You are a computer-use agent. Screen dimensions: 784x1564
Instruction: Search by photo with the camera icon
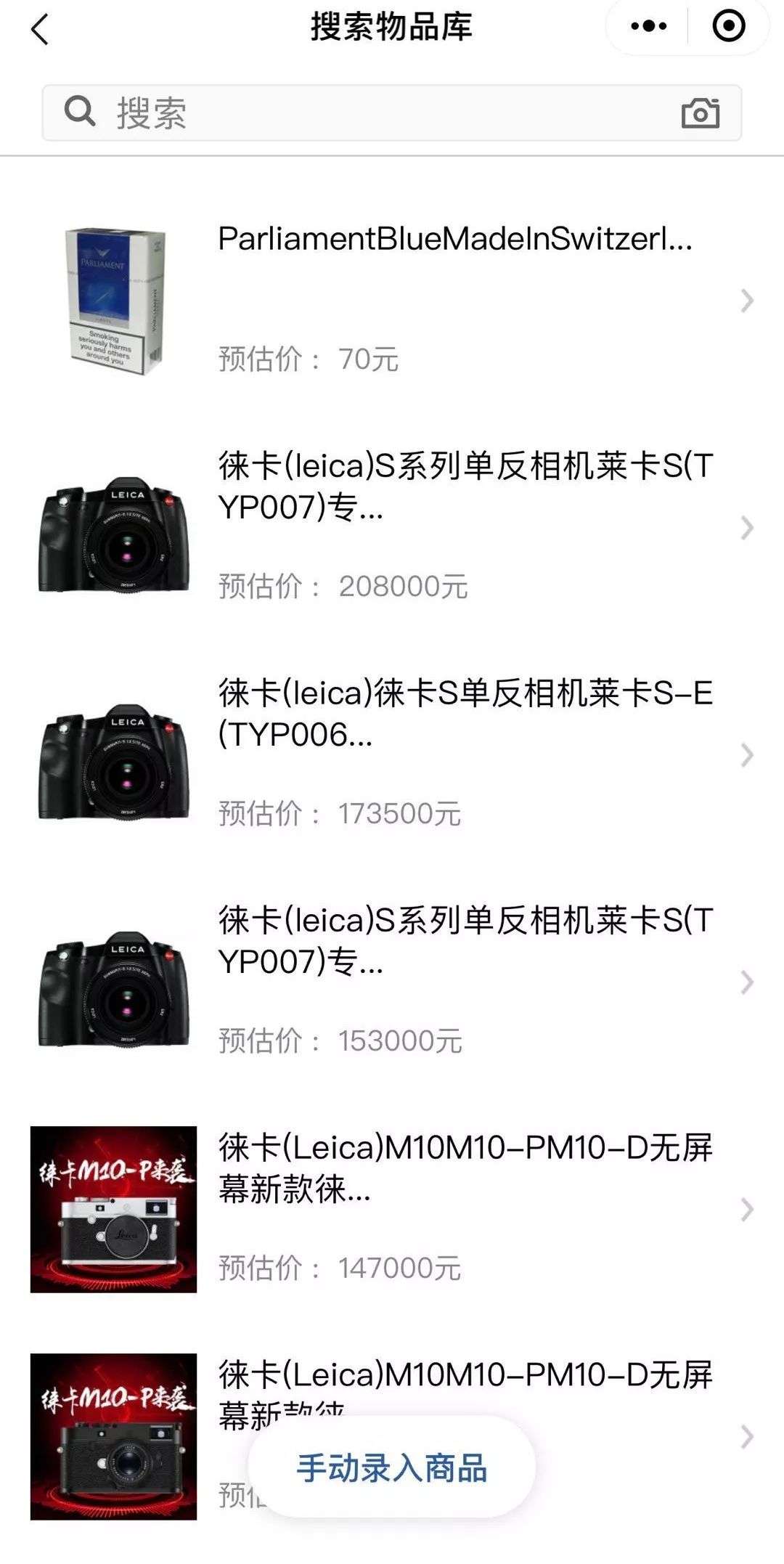tap(700, 113)
